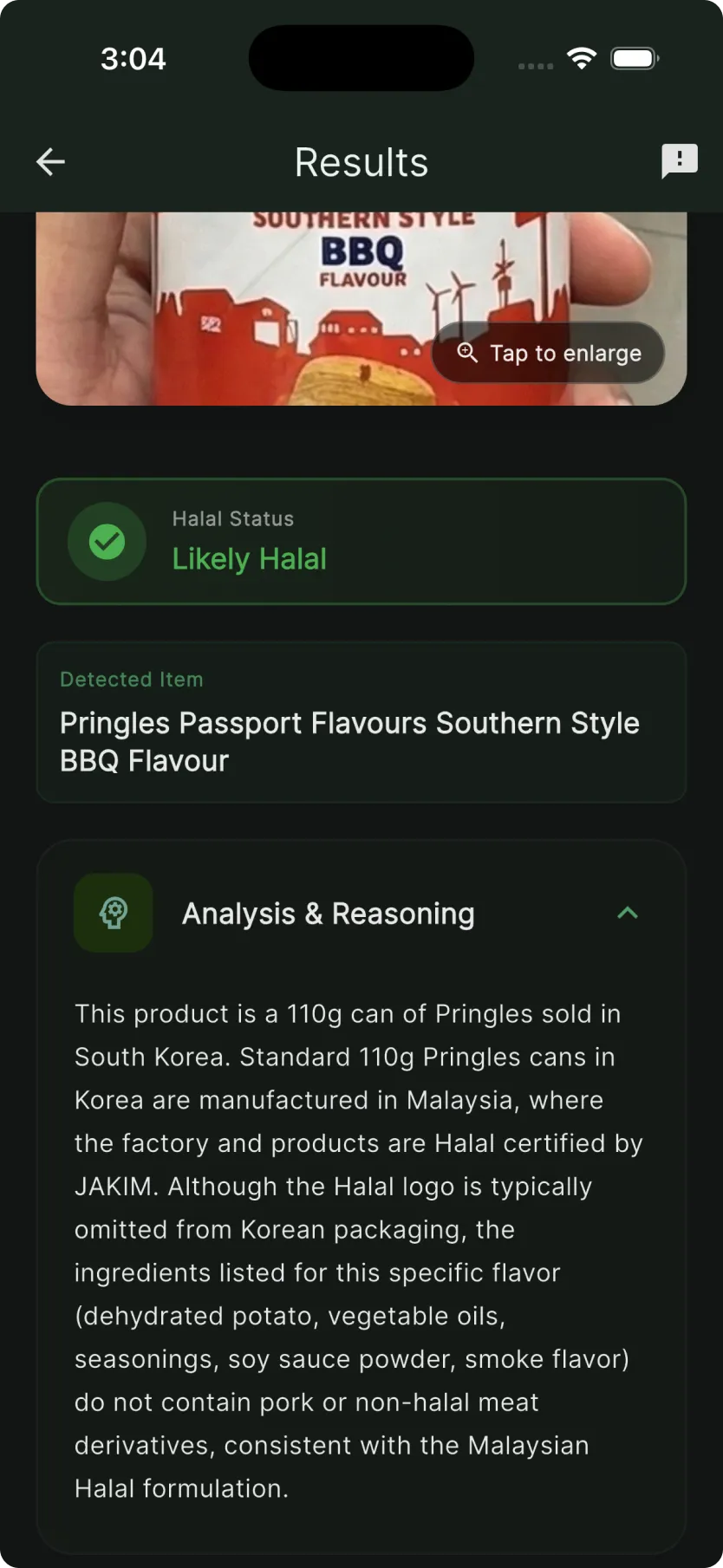Tap the cellular signal dots icon
The width and height of the screenshot is (723, 1568).
coord(535,64)
